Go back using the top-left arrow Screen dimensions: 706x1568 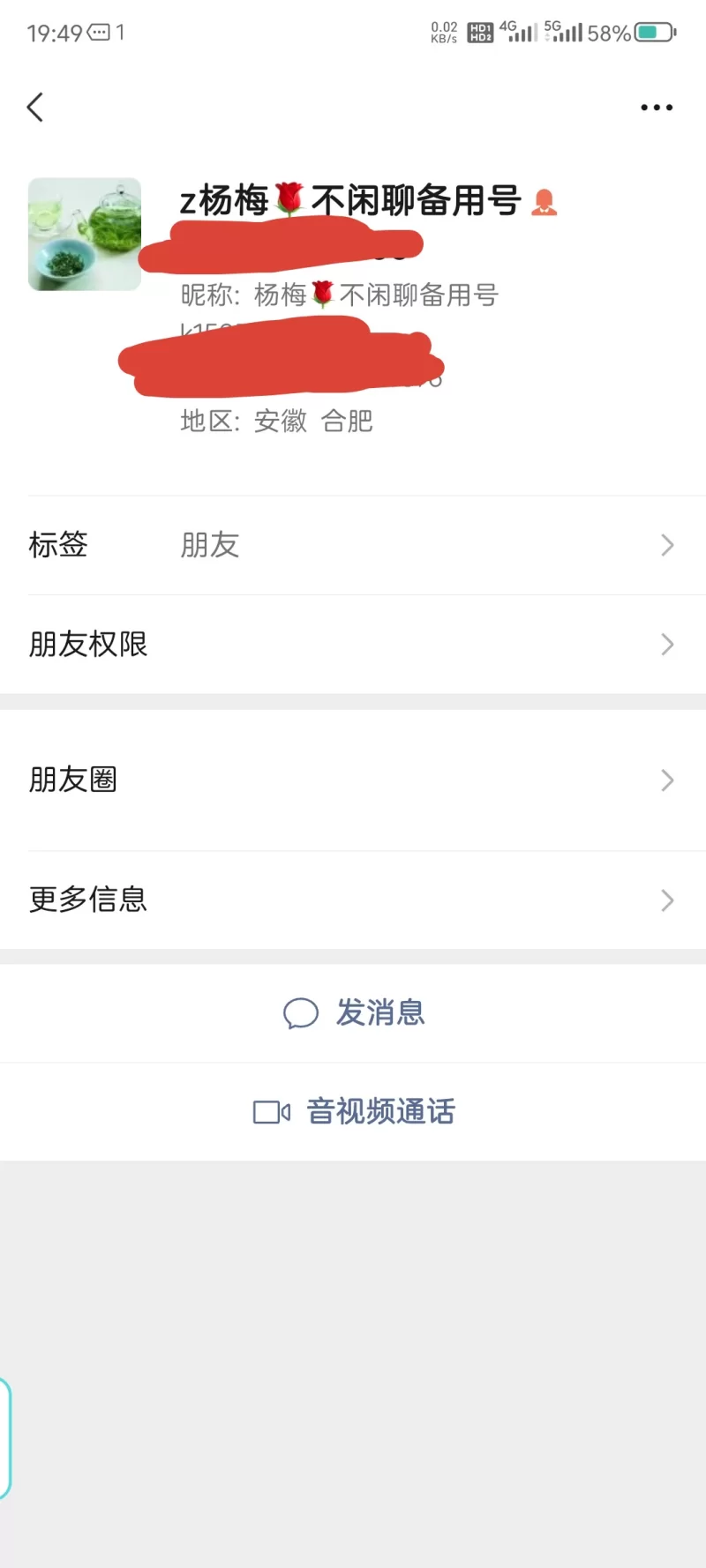point(35,108)
